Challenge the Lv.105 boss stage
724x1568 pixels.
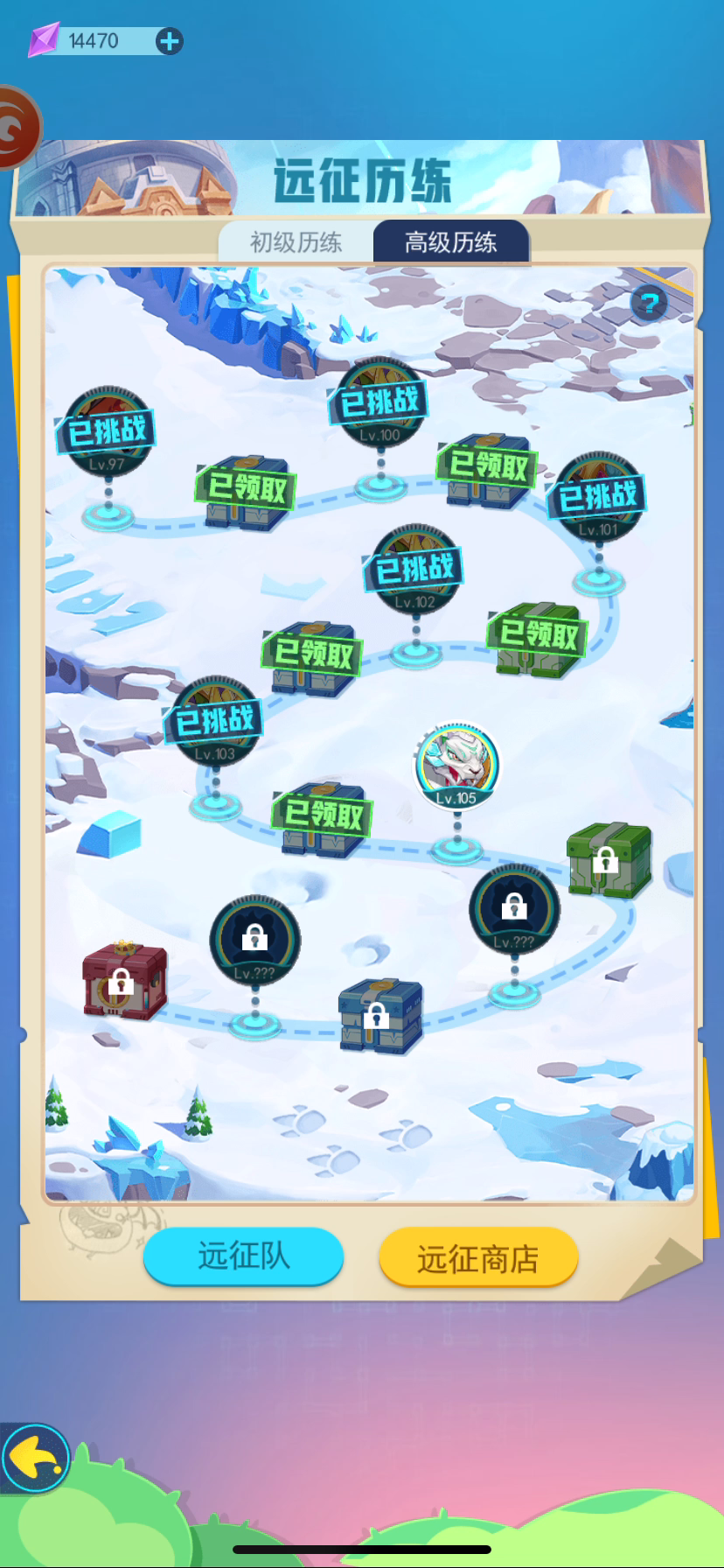point(457,766)
